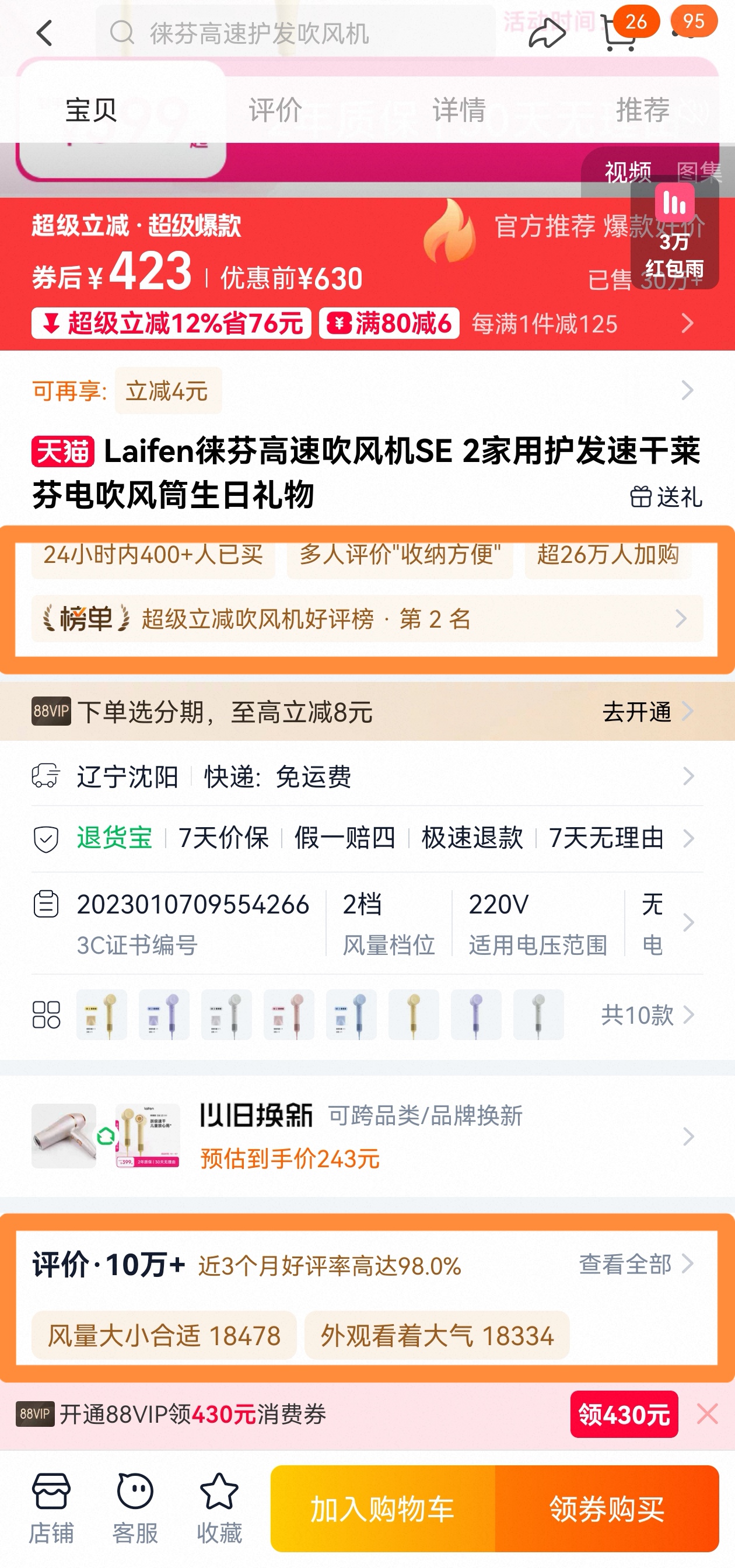Switch to the 推荐 tab
Viewport: 735px width, 1568px height.
[642, 110]
